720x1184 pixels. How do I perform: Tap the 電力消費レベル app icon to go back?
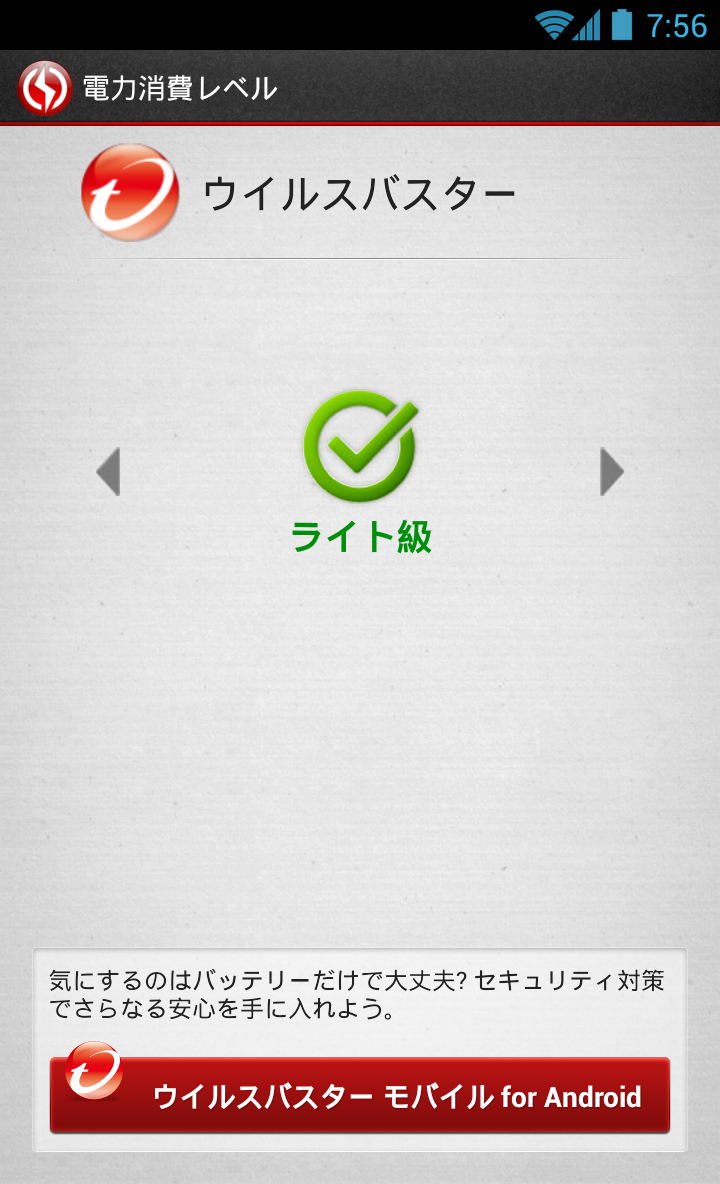45,88
